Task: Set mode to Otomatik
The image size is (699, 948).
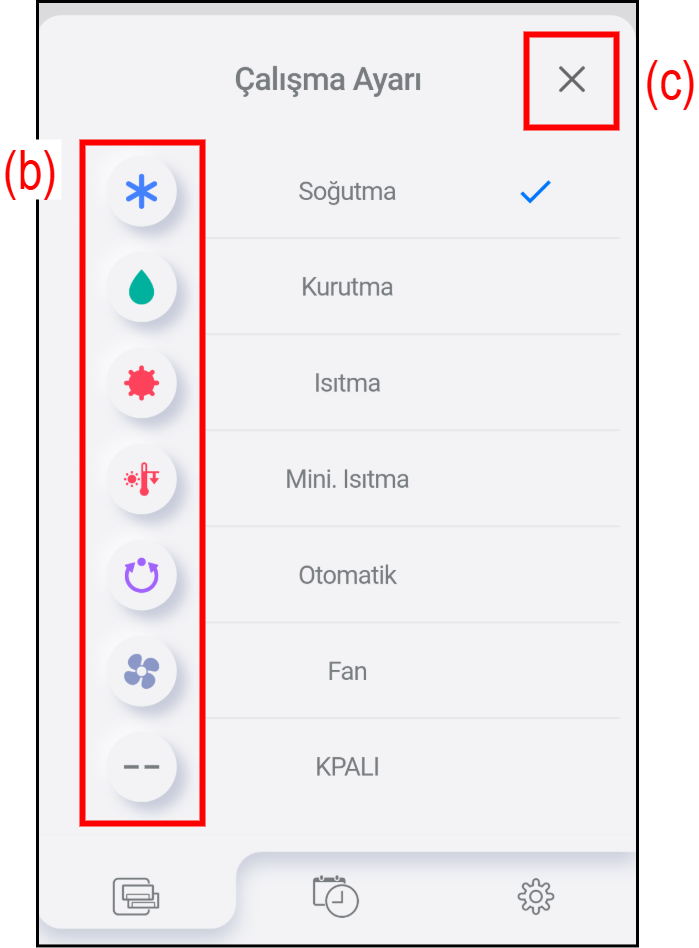Action: pyautogui.click(x=347, y=575)
